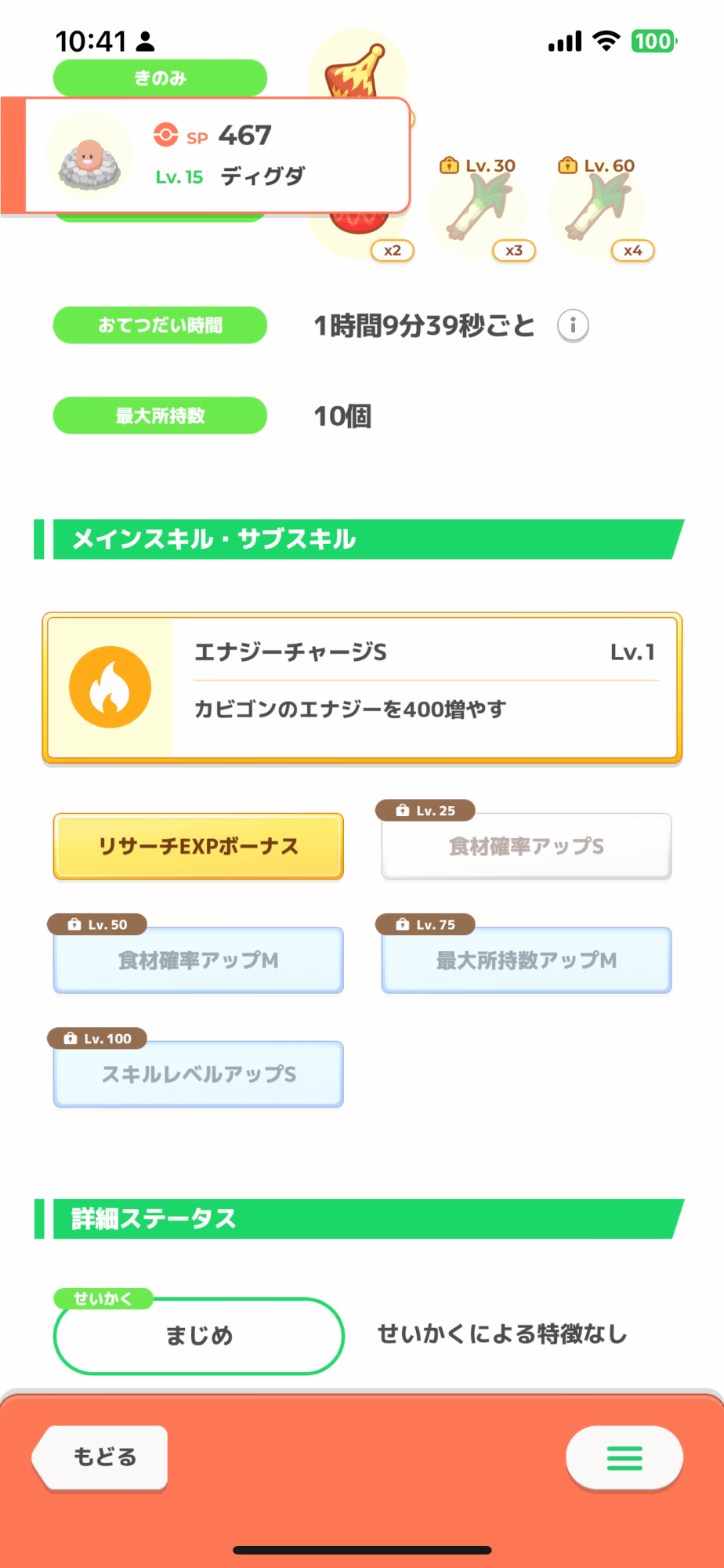724x1568 pixels.
Task: Open the まじめ nature details
Action: pyautogui.click(x=199, y=1335)
